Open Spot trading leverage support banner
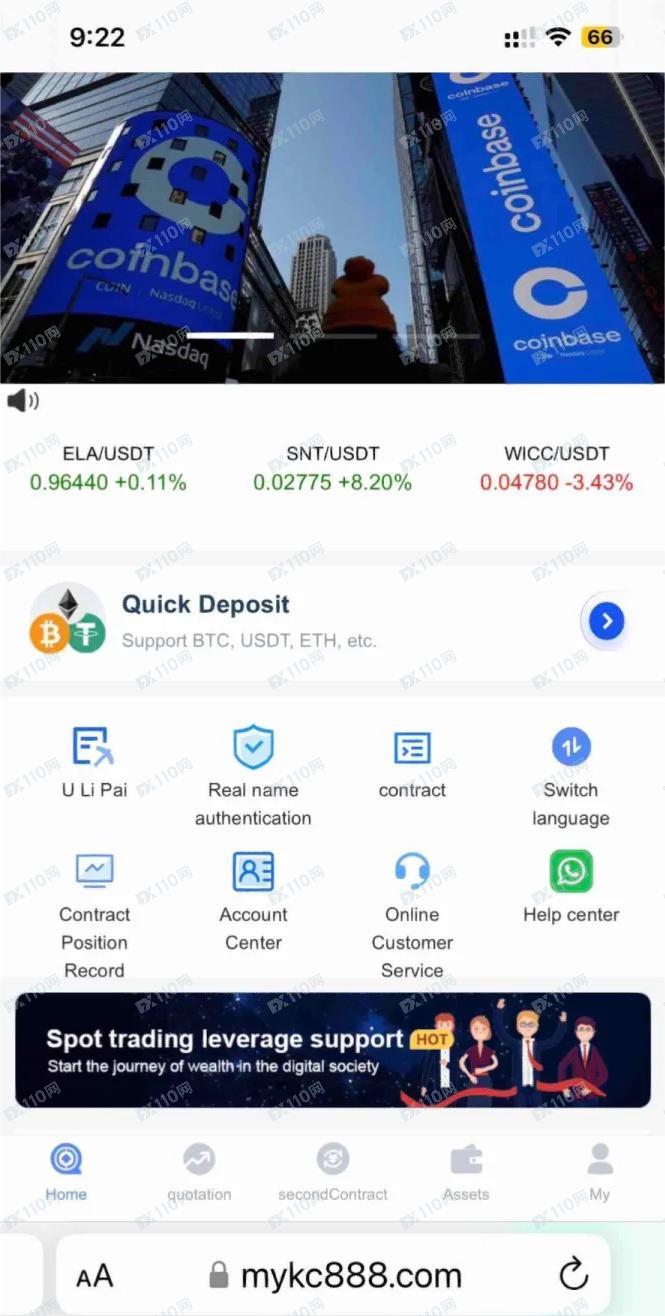 [332, 1050]
